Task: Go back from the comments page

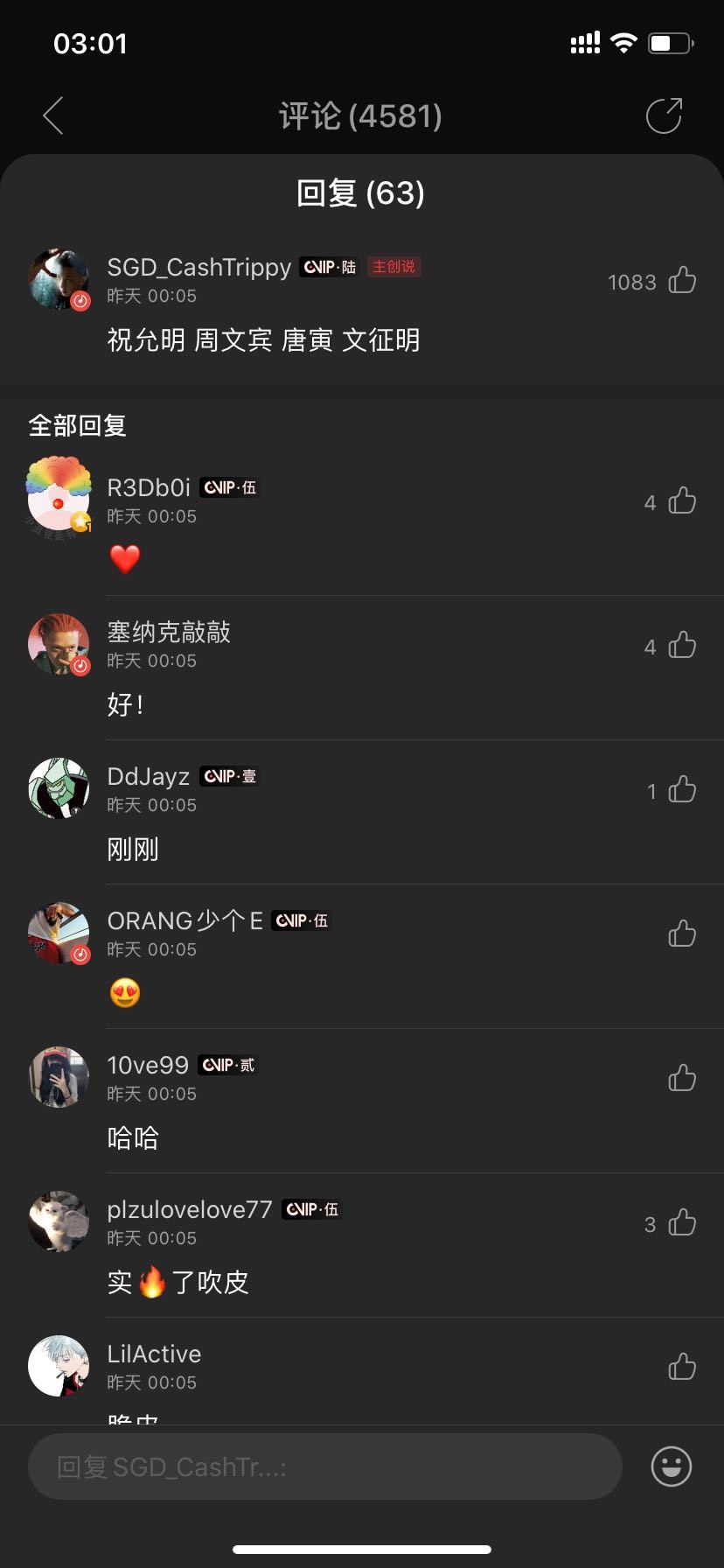Action: [53, 115]
